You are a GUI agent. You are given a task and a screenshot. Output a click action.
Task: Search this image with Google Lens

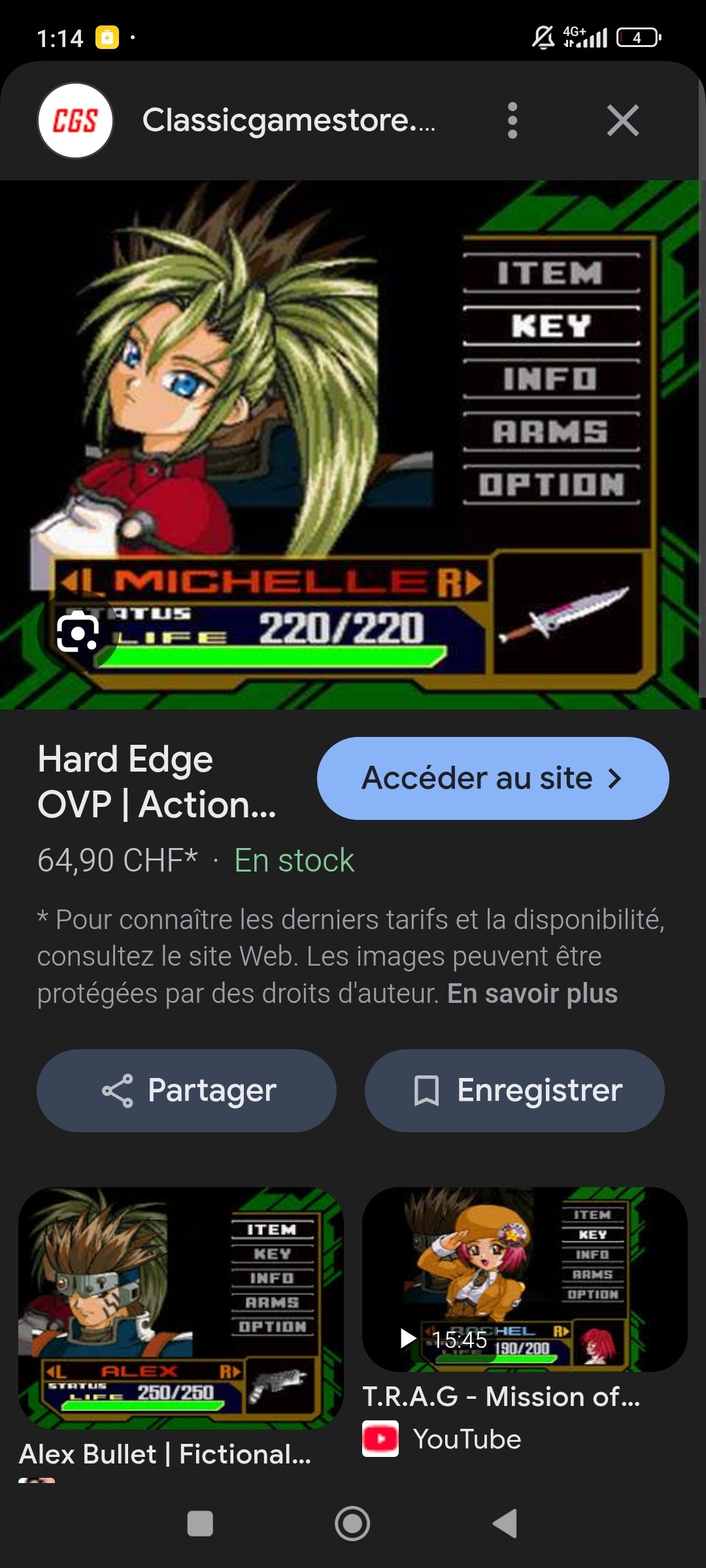[78, 632]
